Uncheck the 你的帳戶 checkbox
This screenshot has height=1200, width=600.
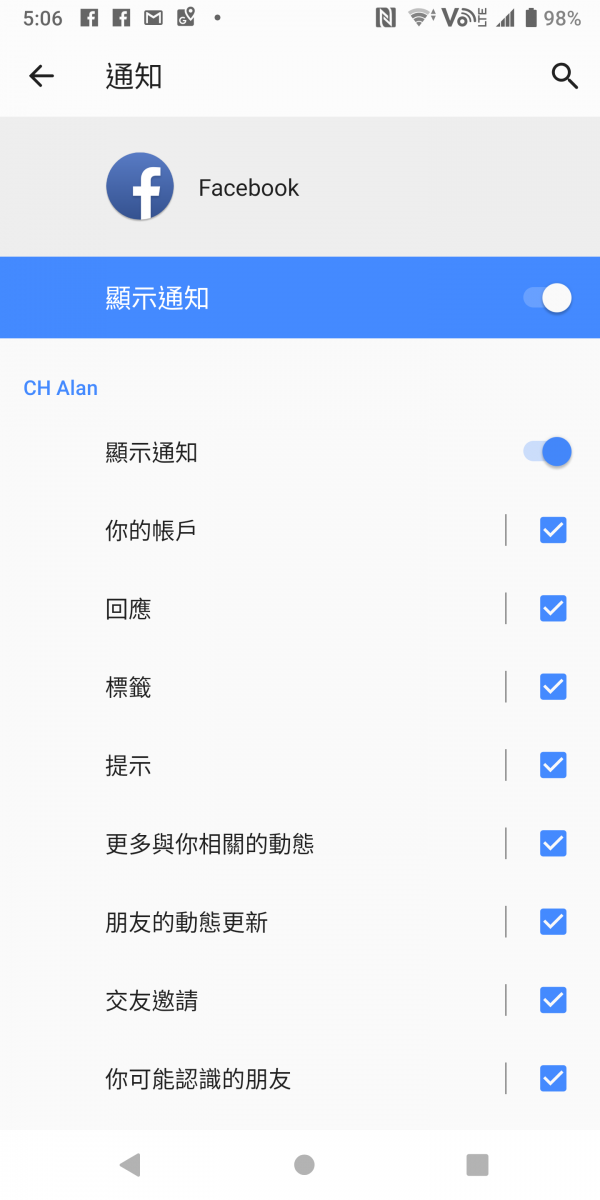coord(553,530)
